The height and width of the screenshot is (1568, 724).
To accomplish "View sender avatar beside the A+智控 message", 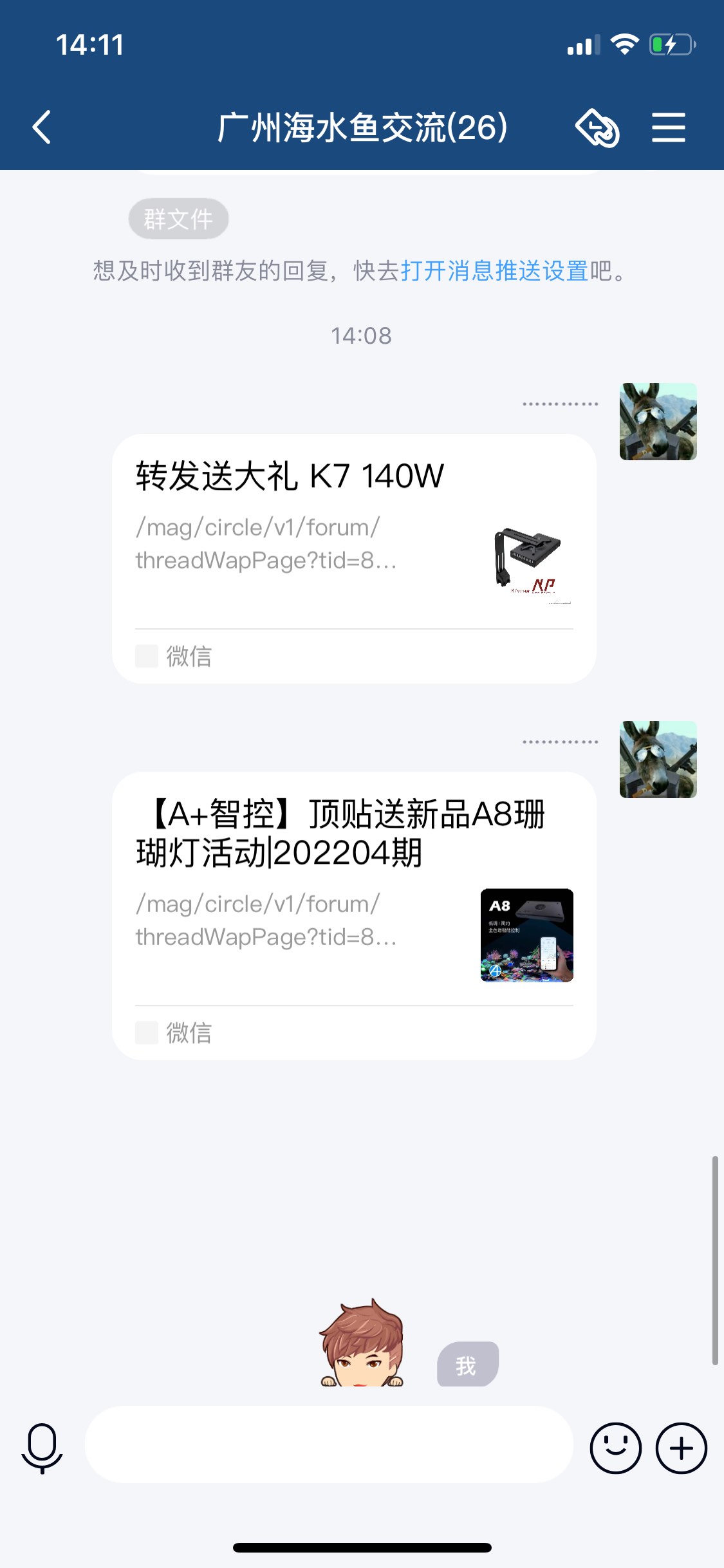I will (658, 760).
